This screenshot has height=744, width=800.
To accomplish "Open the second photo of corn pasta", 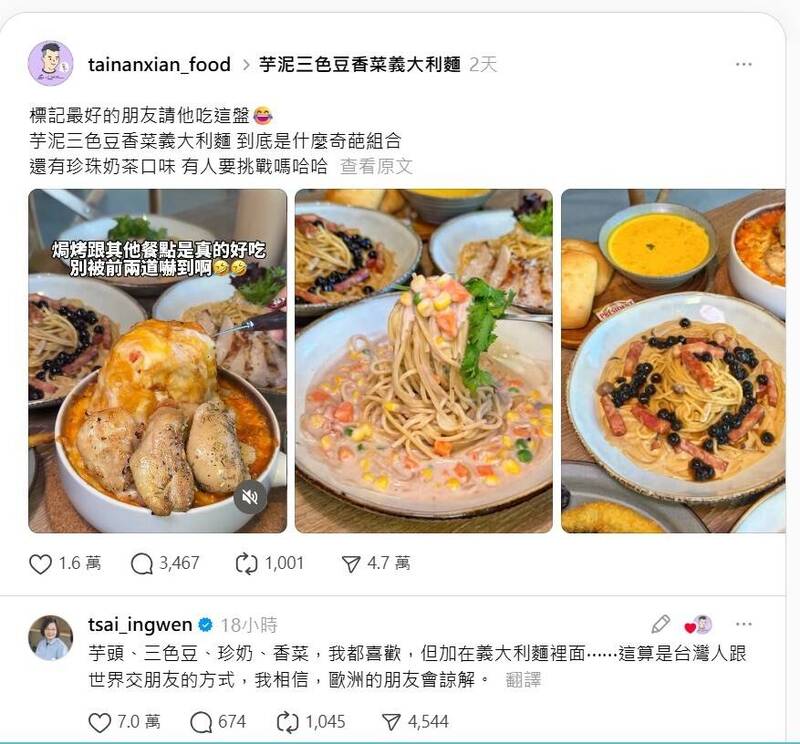I will point(423,360).
